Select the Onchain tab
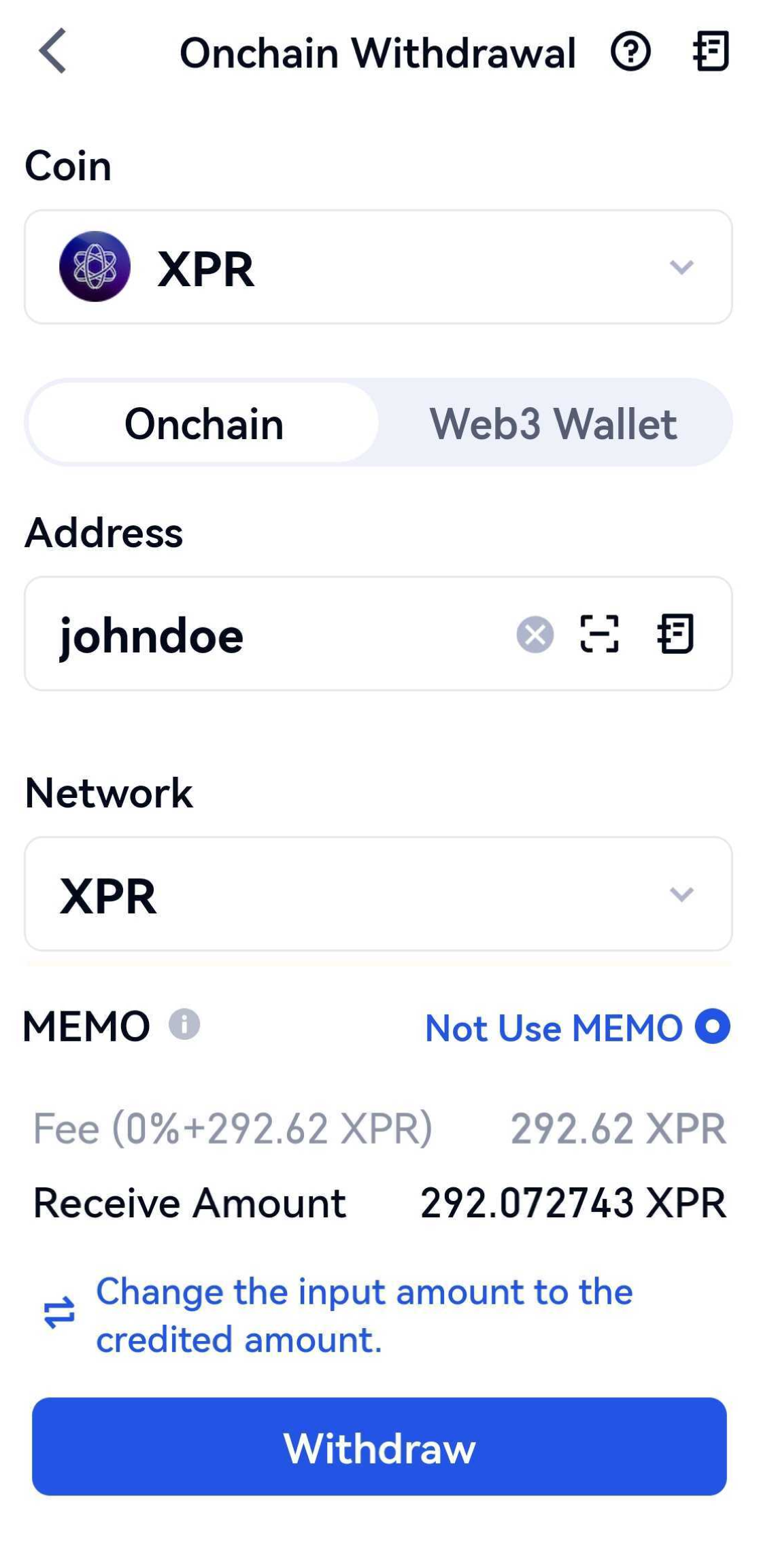 coord(203,423)
